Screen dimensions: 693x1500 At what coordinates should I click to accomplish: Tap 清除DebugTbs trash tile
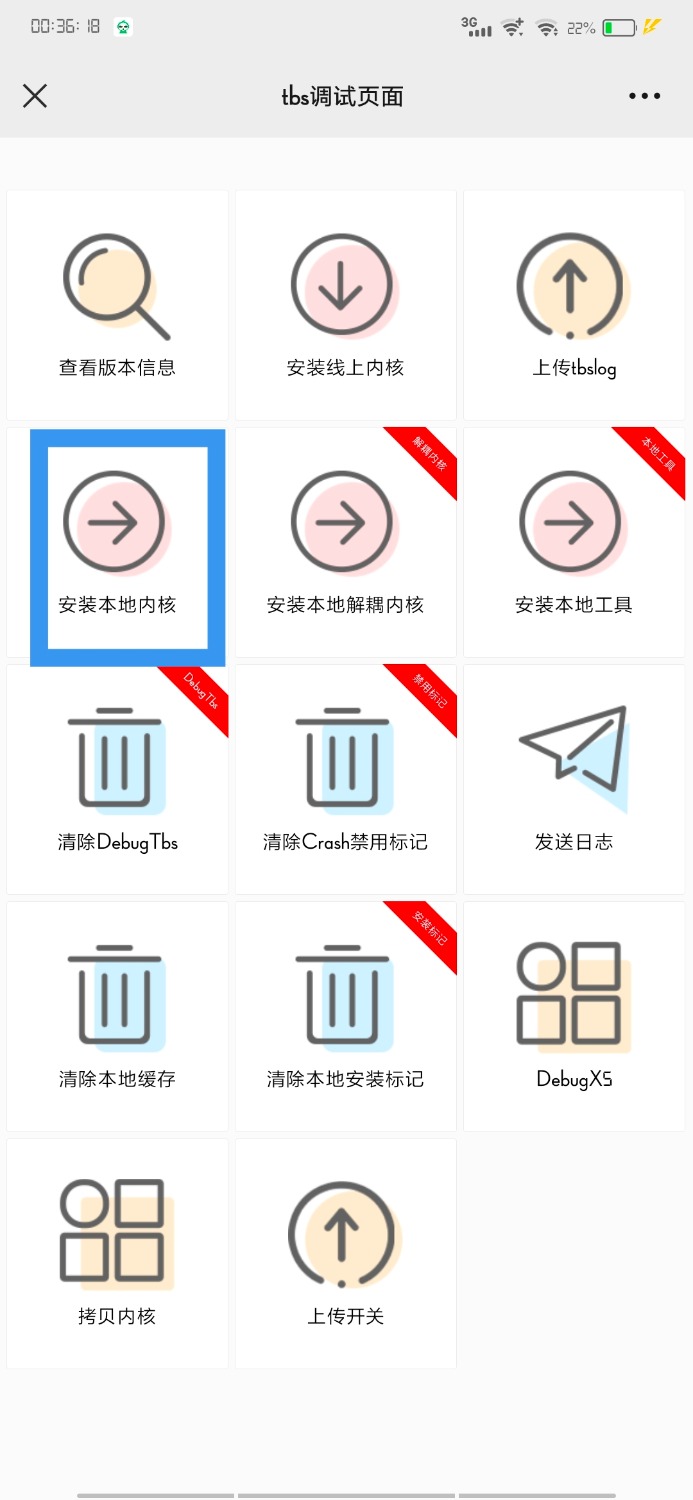click(117, 780)
